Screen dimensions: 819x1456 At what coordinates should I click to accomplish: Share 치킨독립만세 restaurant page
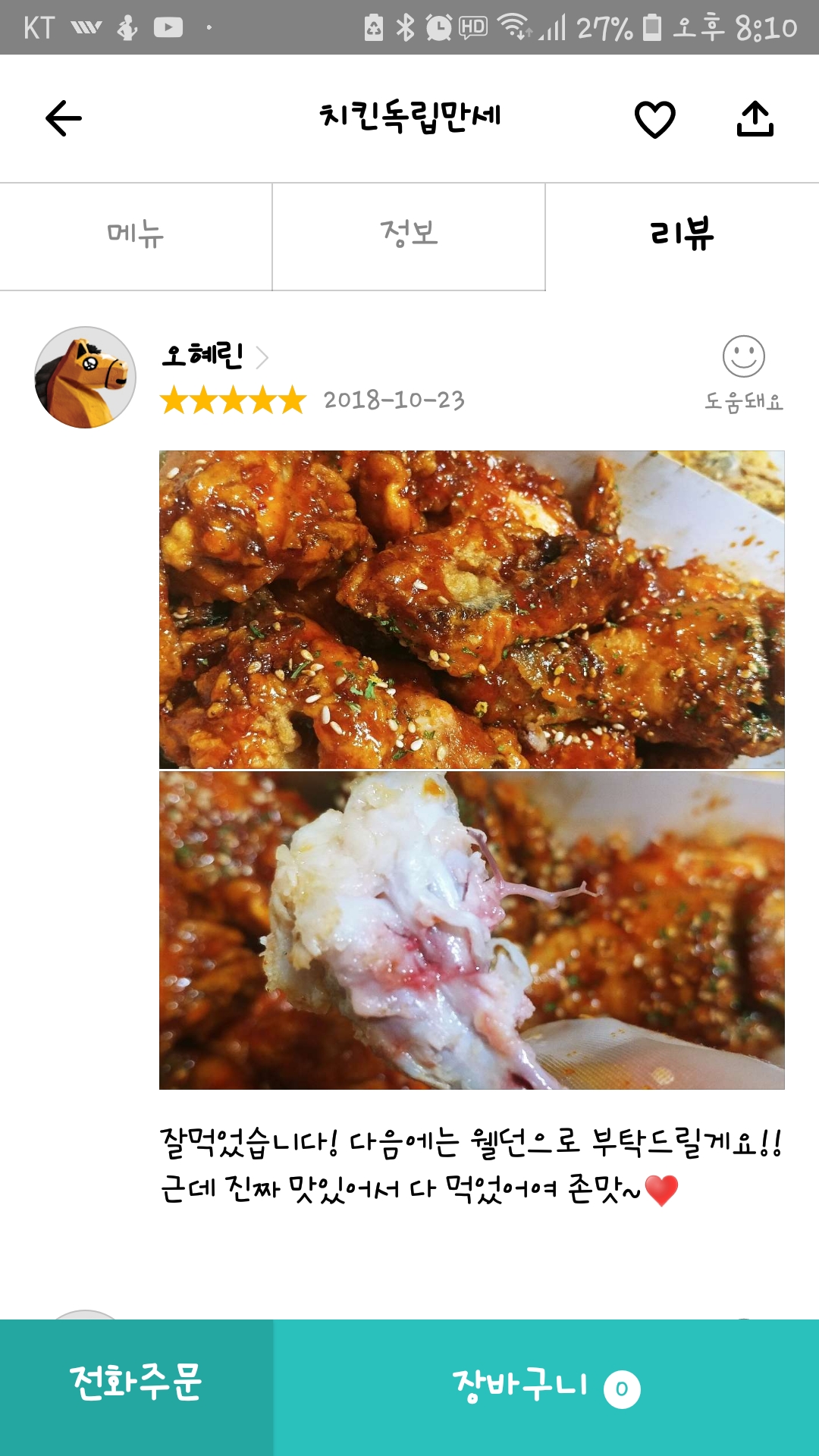click(x=755, y=118)
